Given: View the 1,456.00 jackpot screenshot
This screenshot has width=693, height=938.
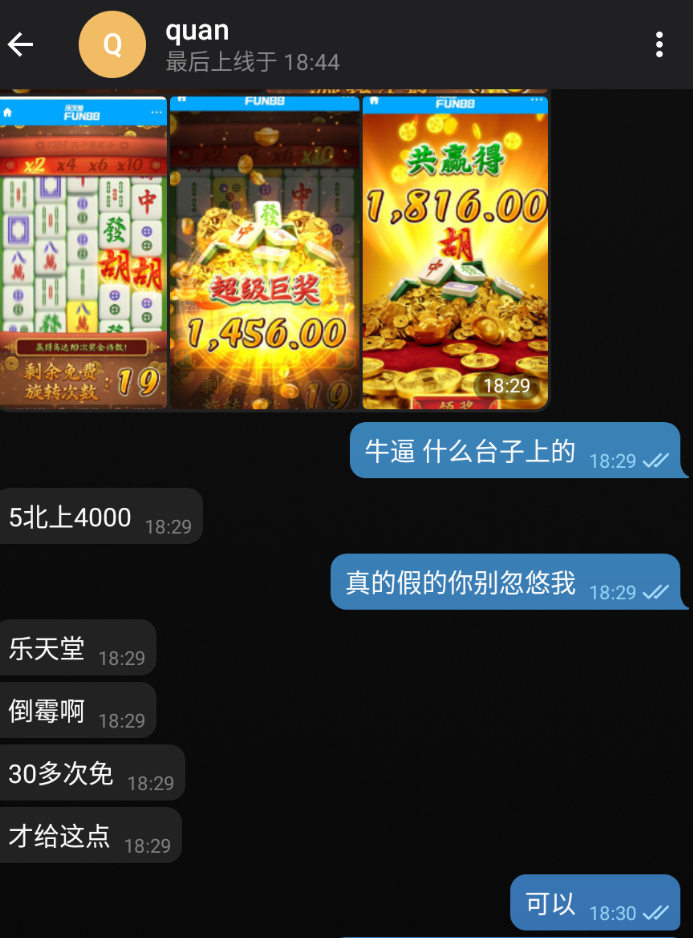Looking at the screenshot, I should (265, 252).
